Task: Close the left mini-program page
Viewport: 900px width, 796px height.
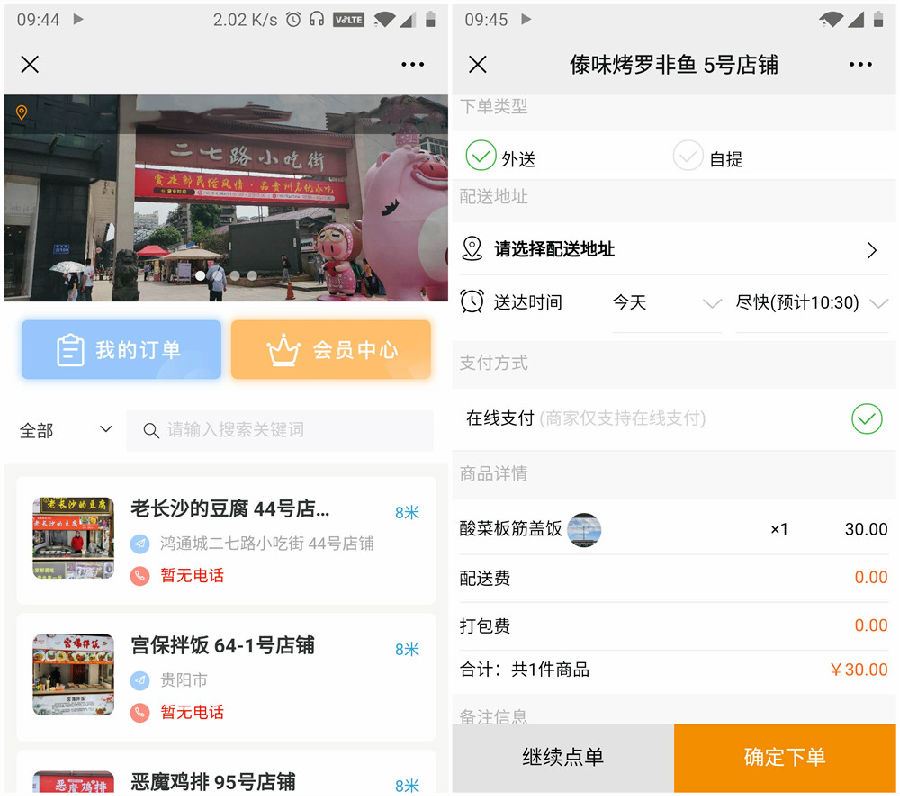Action: (x=30, y=65)
